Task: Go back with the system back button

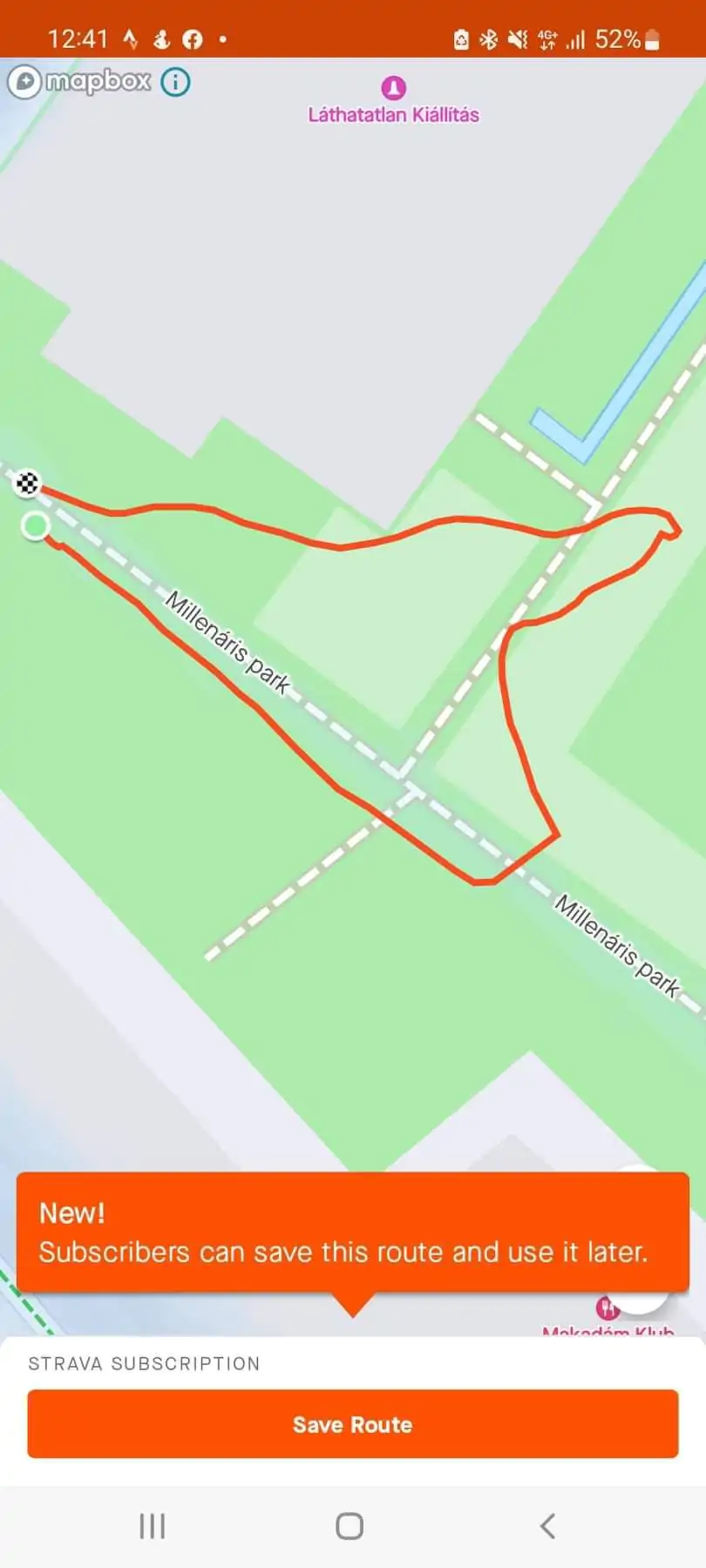Action: click(x=547, y=1525)
